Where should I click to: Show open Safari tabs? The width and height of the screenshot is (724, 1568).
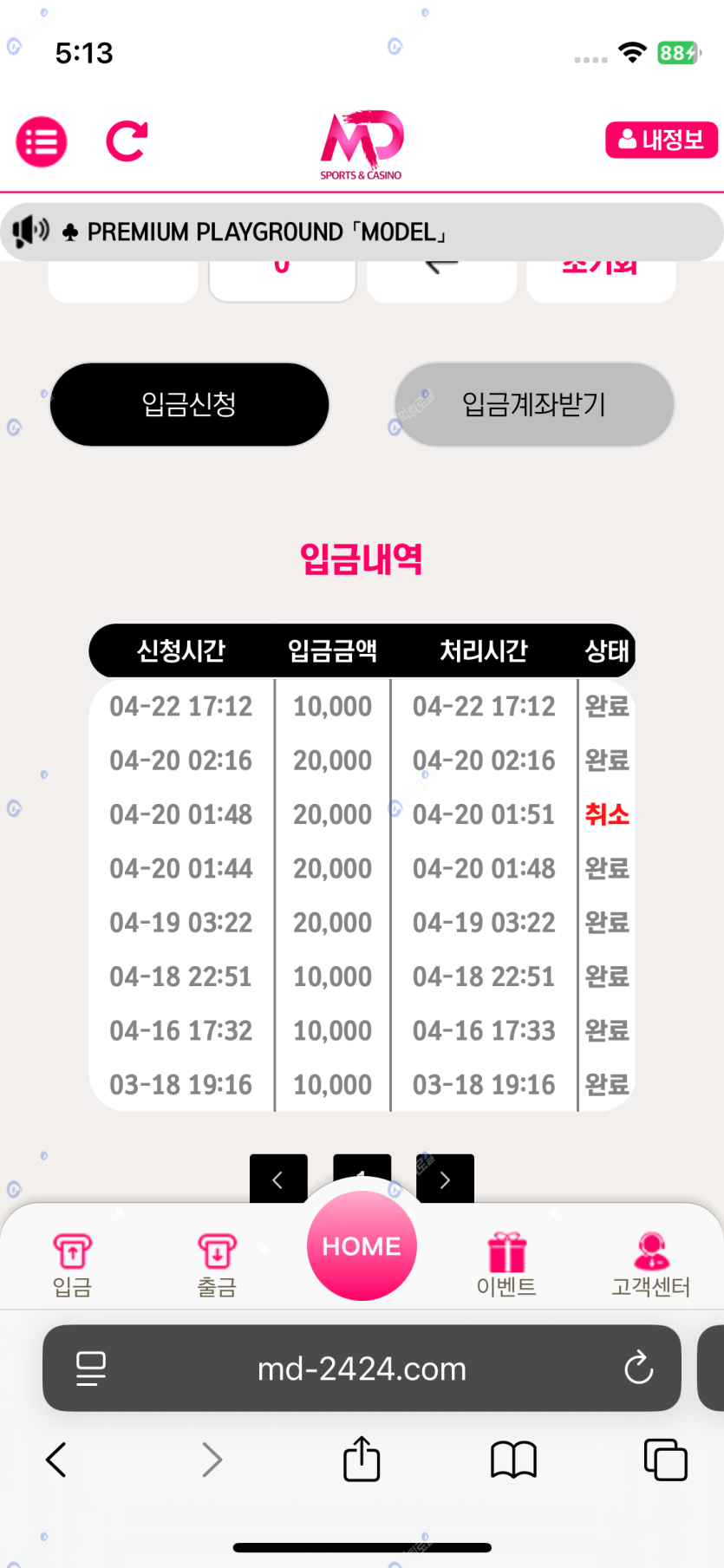coord(665,1460)
